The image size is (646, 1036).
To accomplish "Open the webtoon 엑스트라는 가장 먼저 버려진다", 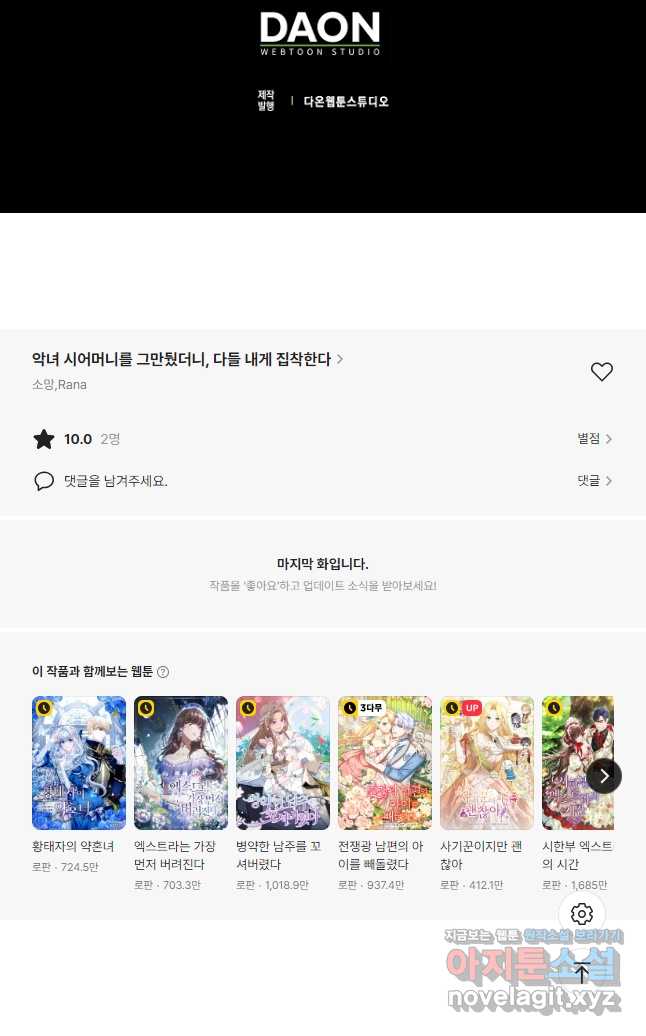I will pyautogui.click(x=181, y=763).
